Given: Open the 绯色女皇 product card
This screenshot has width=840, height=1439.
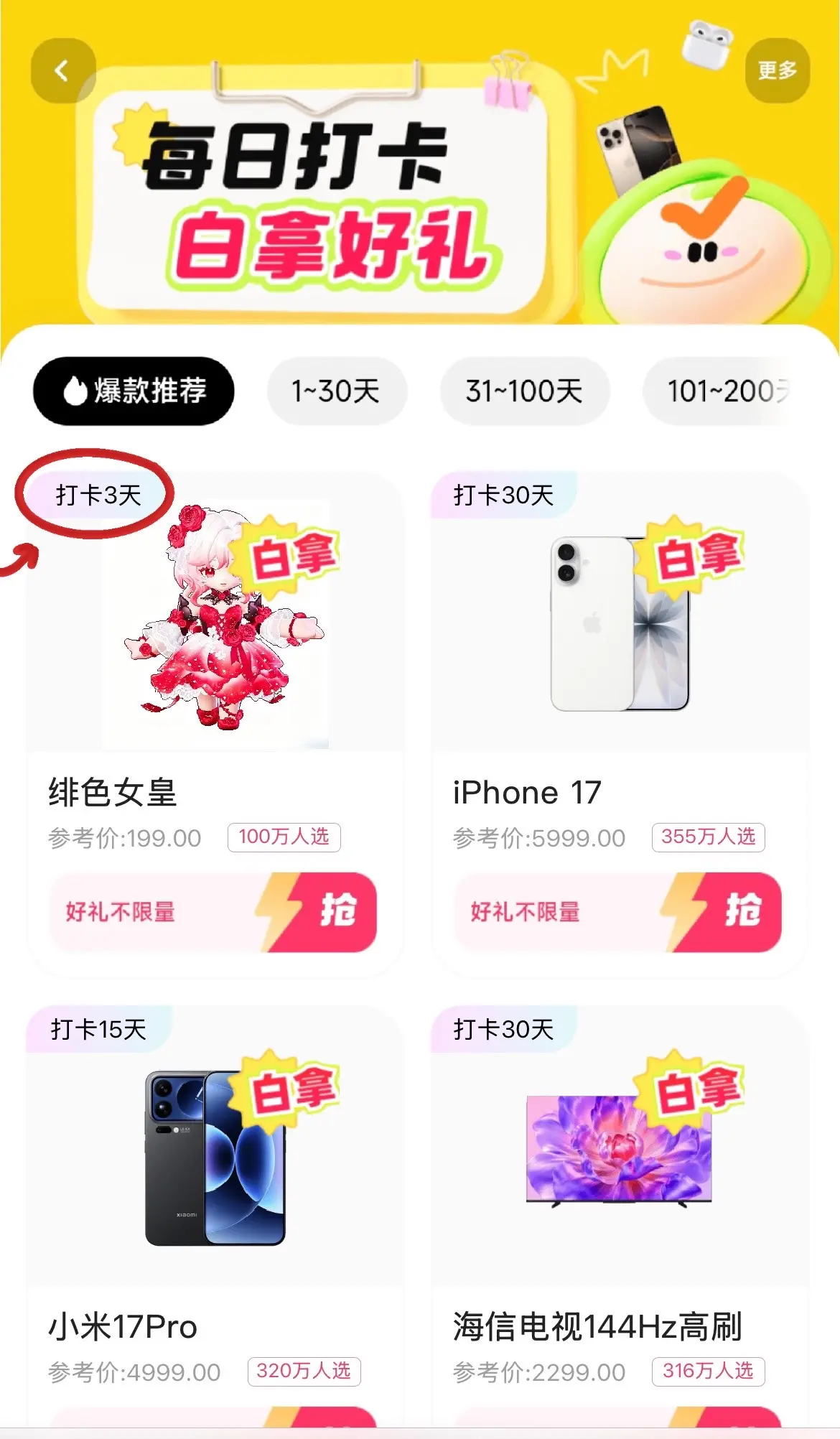Looking at the screenshot, I should pyautogui.click(x=215, y=723).
